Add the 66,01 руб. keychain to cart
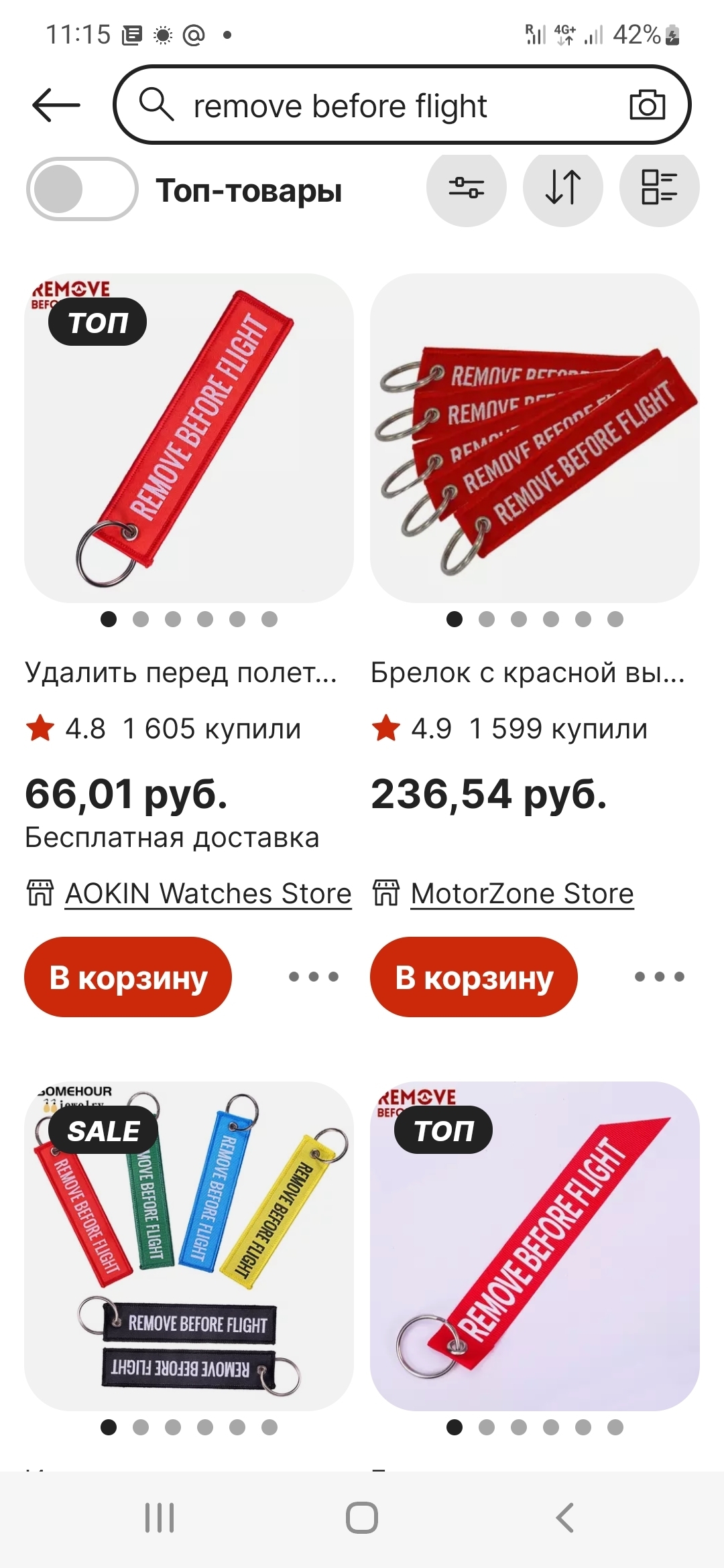The width and height of the screenshot is (724, 1568). tap(128, 977)
